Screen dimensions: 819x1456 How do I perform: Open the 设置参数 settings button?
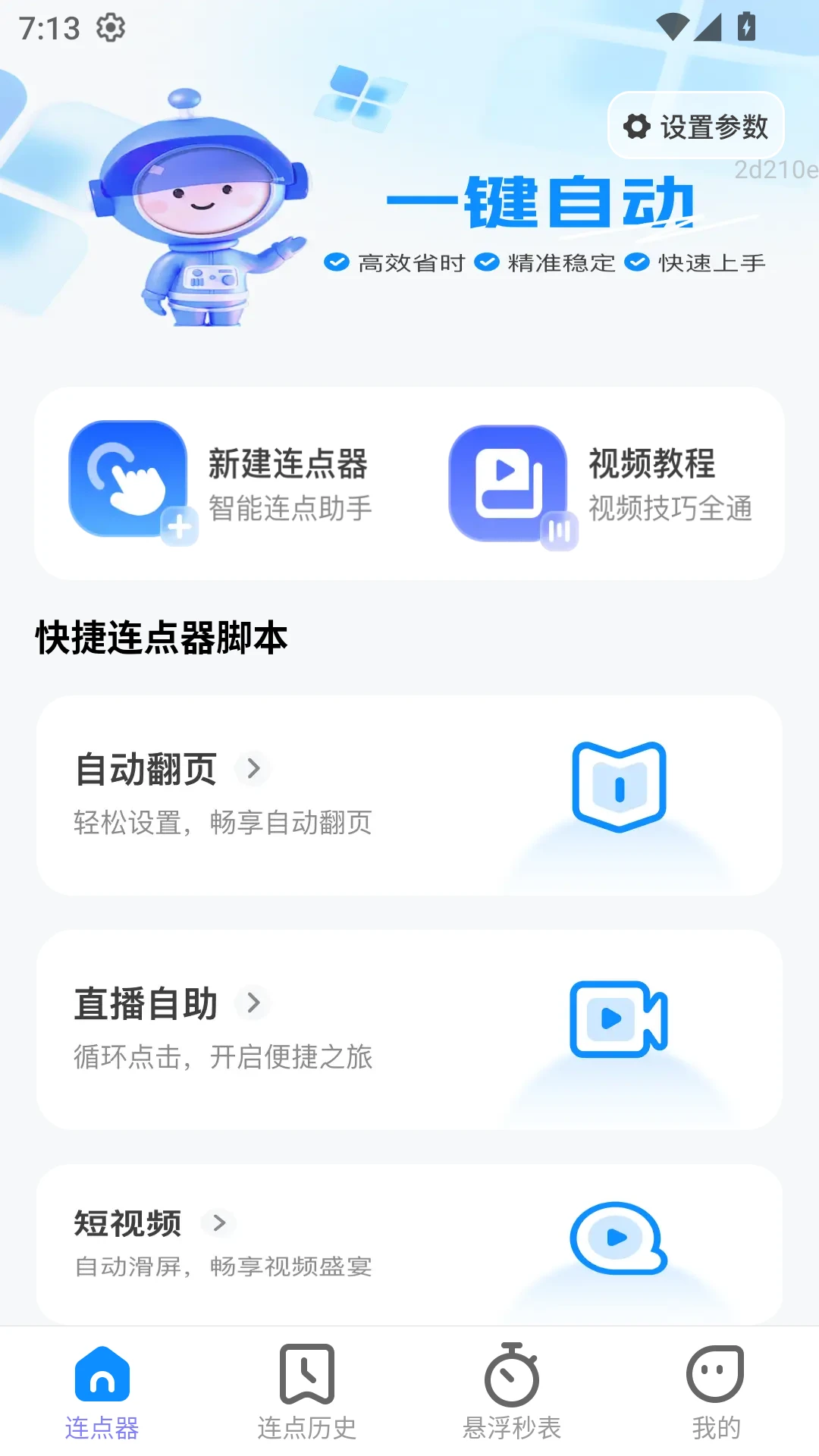(695, 126)
